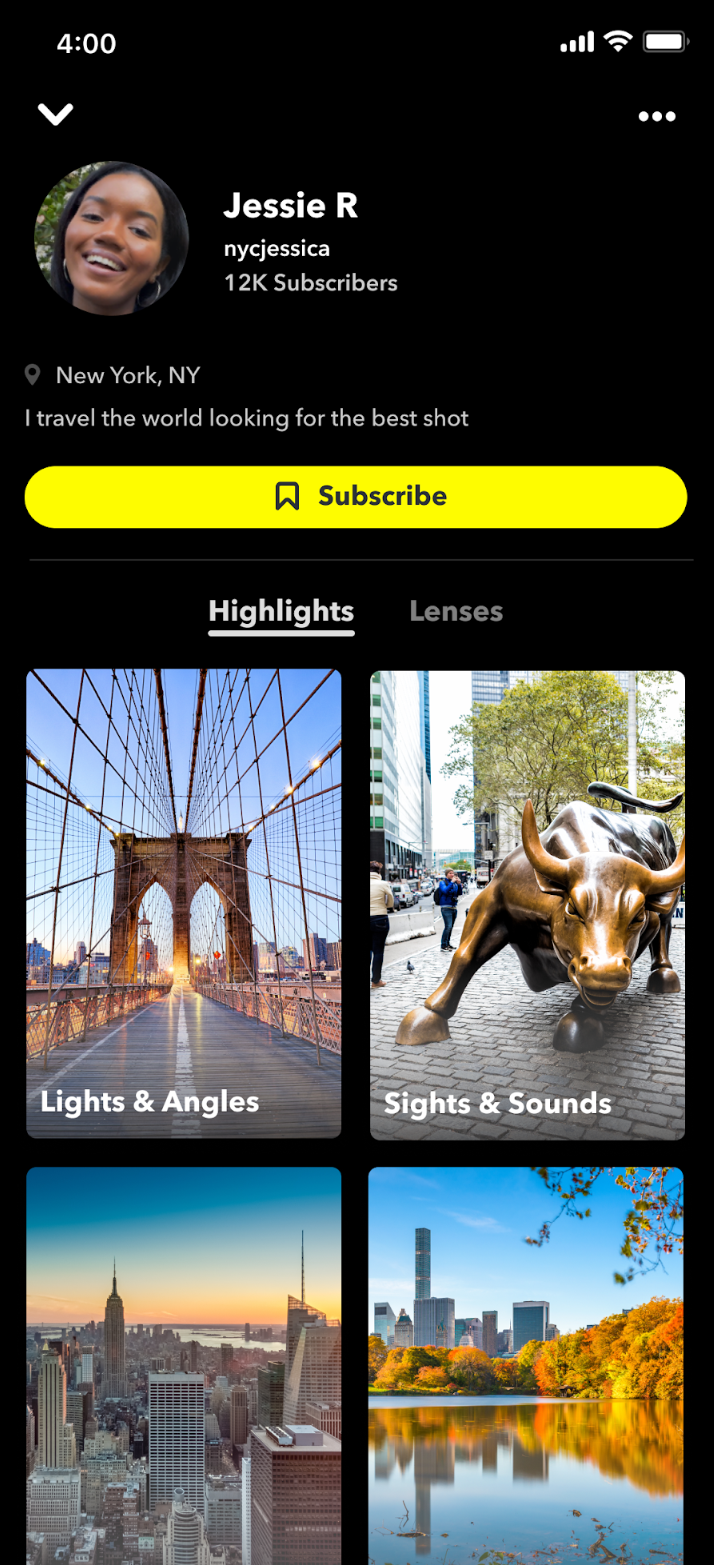Switch to the Lenses tab
This screenshot has width=714, height=1566.
coord(456,611)
